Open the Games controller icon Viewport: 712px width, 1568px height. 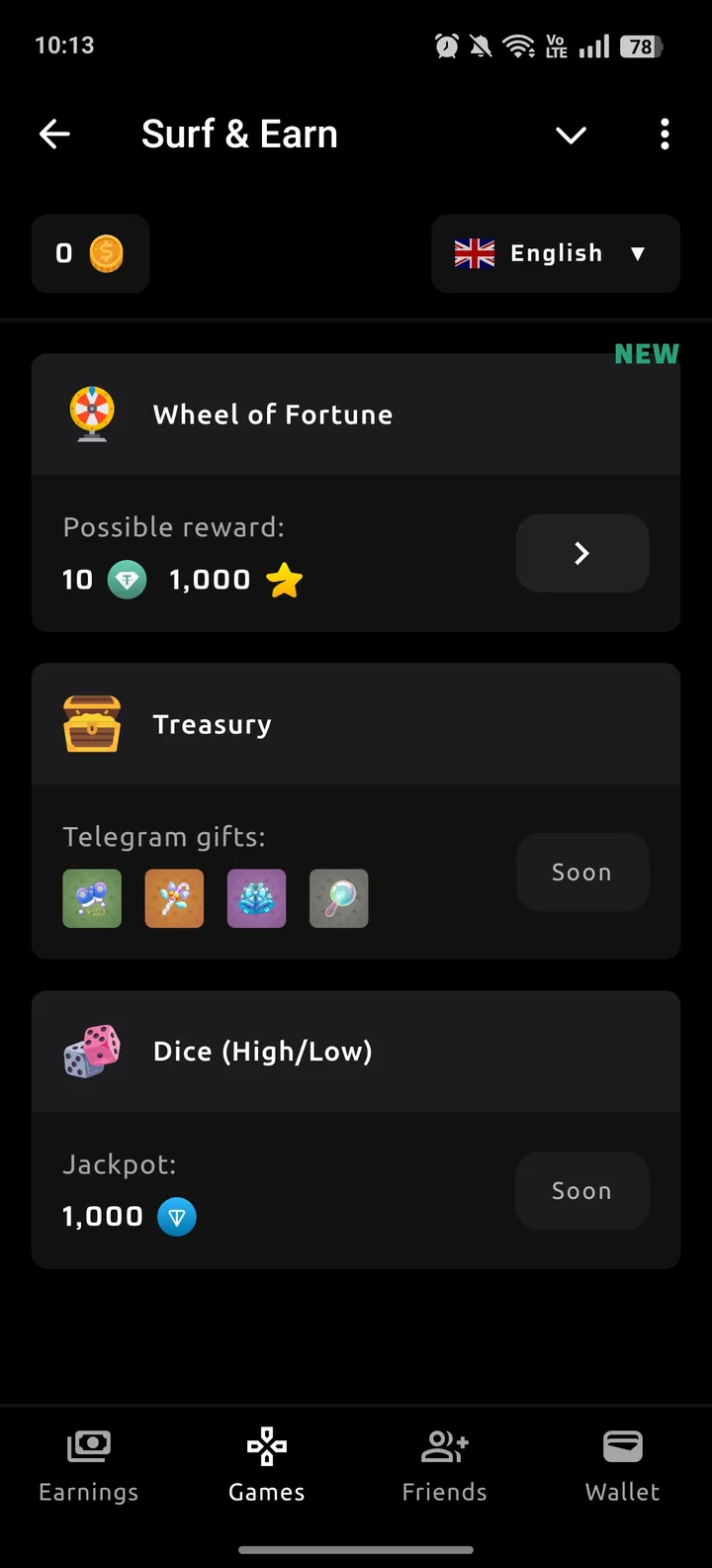[x=266, y=1445]
